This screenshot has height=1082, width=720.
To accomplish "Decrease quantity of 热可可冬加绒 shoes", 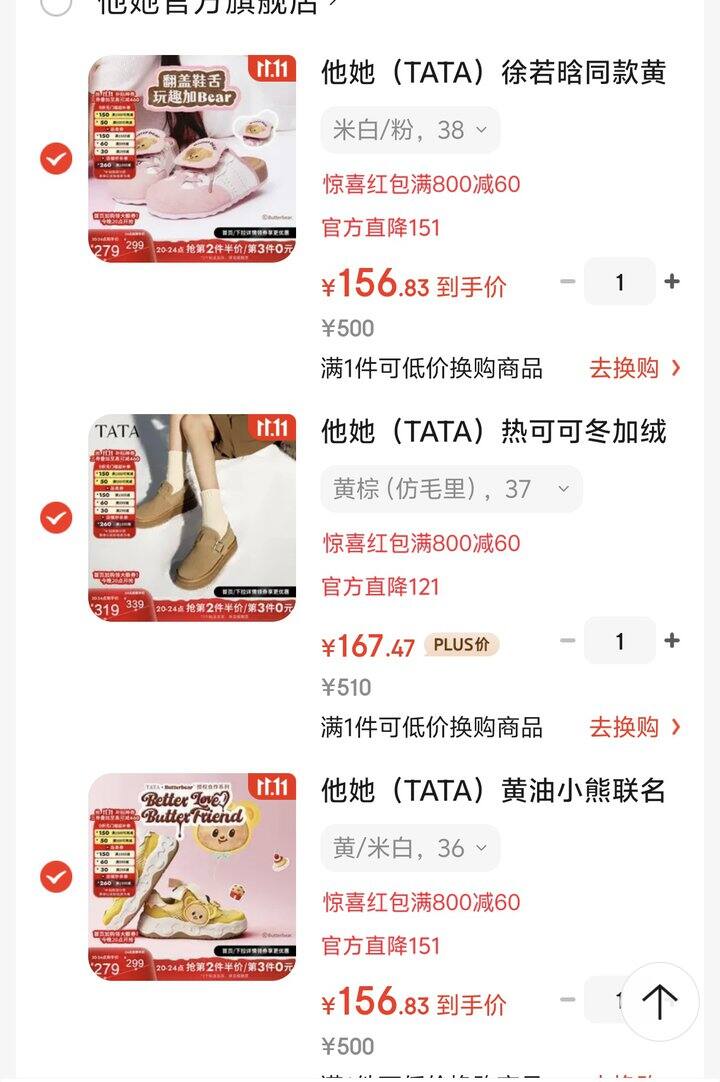I will pyautogui.click(x=568, y=641).
